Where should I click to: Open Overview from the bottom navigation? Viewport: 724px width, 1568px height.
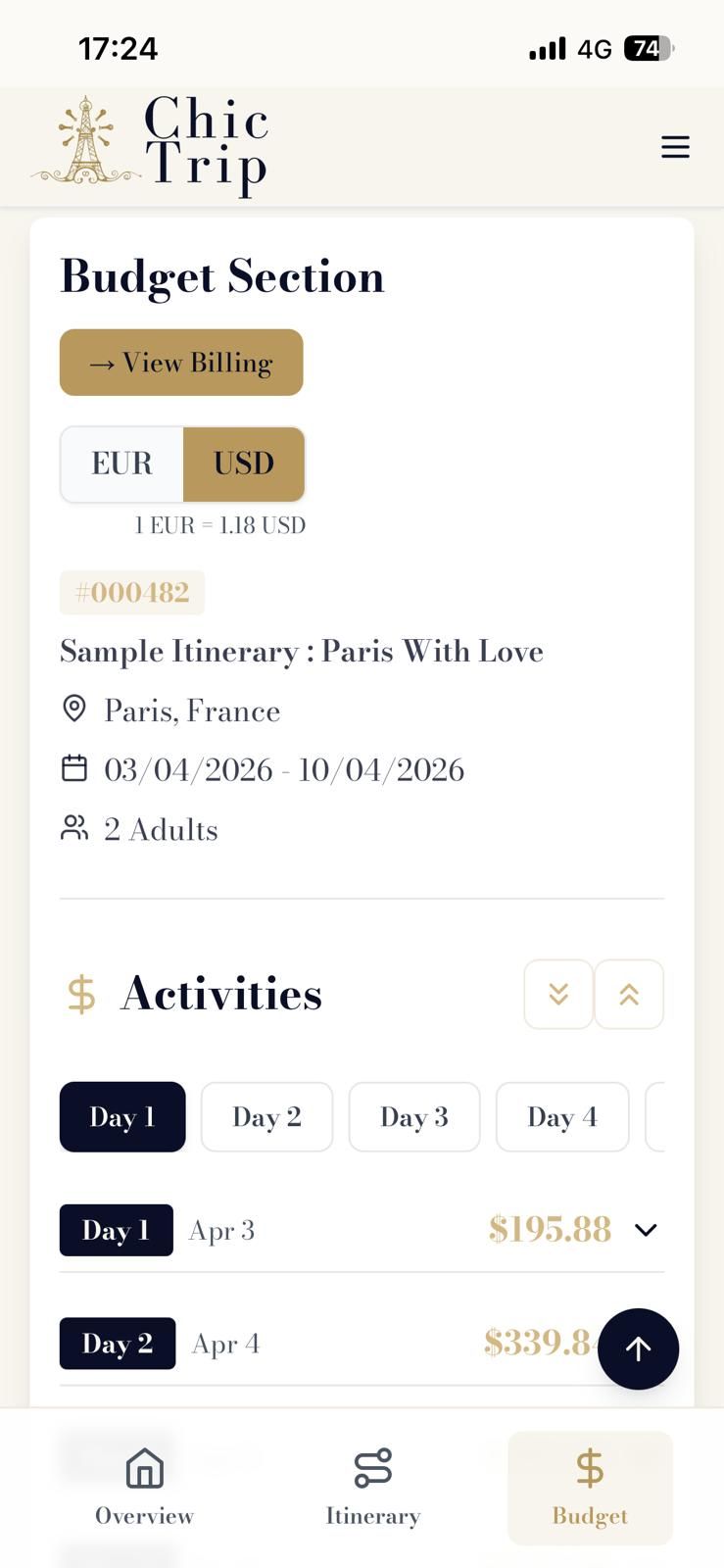tap(143, 1486)
